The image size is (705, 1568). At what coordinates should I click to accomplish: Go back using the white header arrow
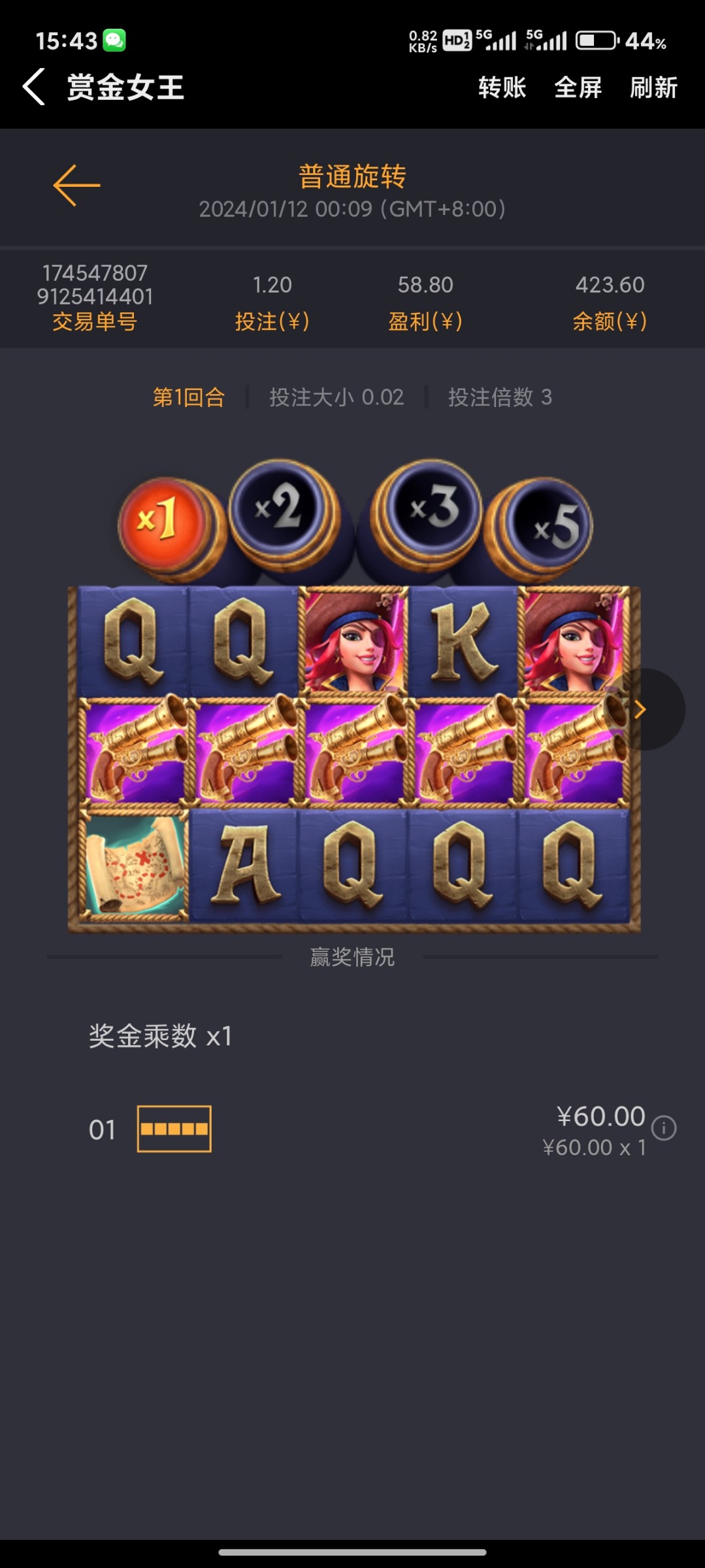point(34,87)
